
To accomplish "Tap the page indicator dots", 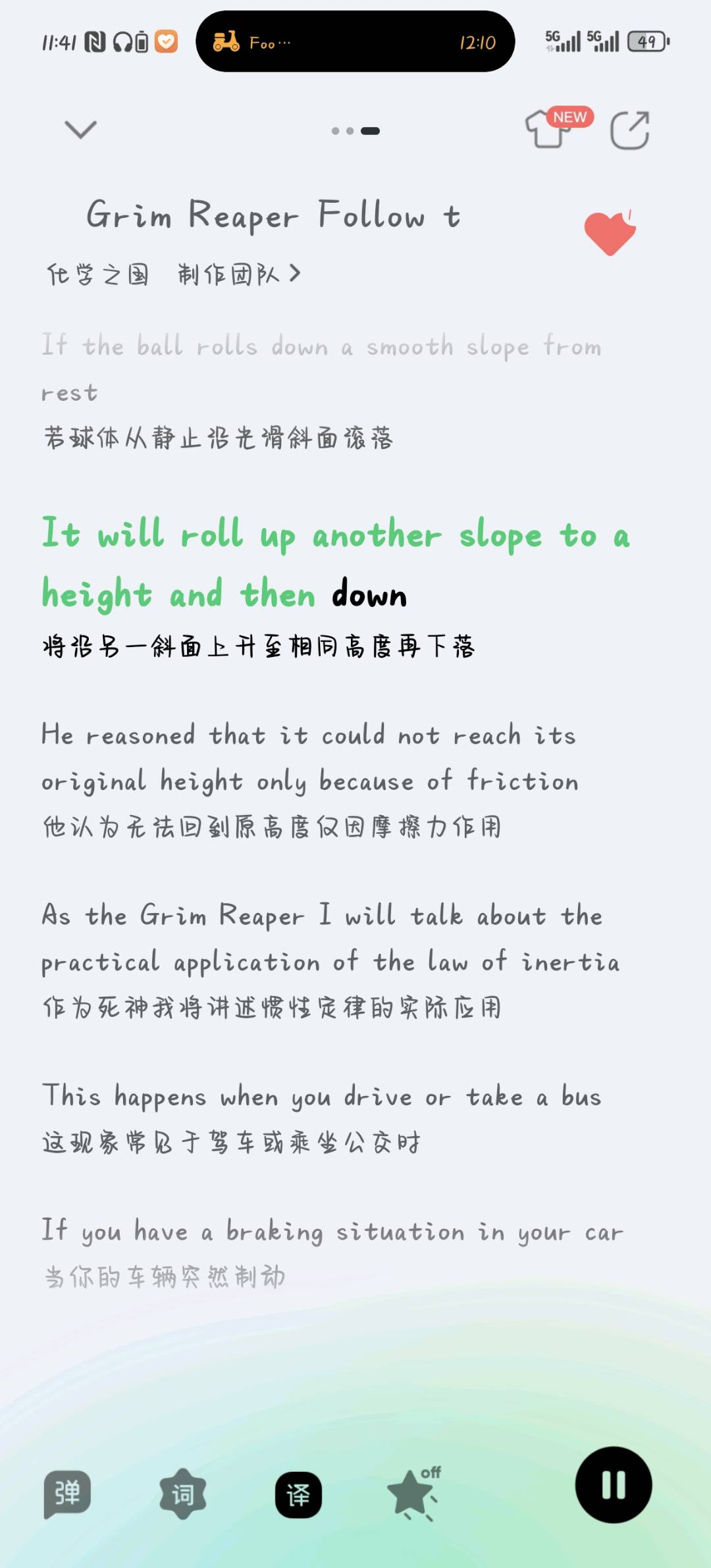I will click(x=355, y=131).
